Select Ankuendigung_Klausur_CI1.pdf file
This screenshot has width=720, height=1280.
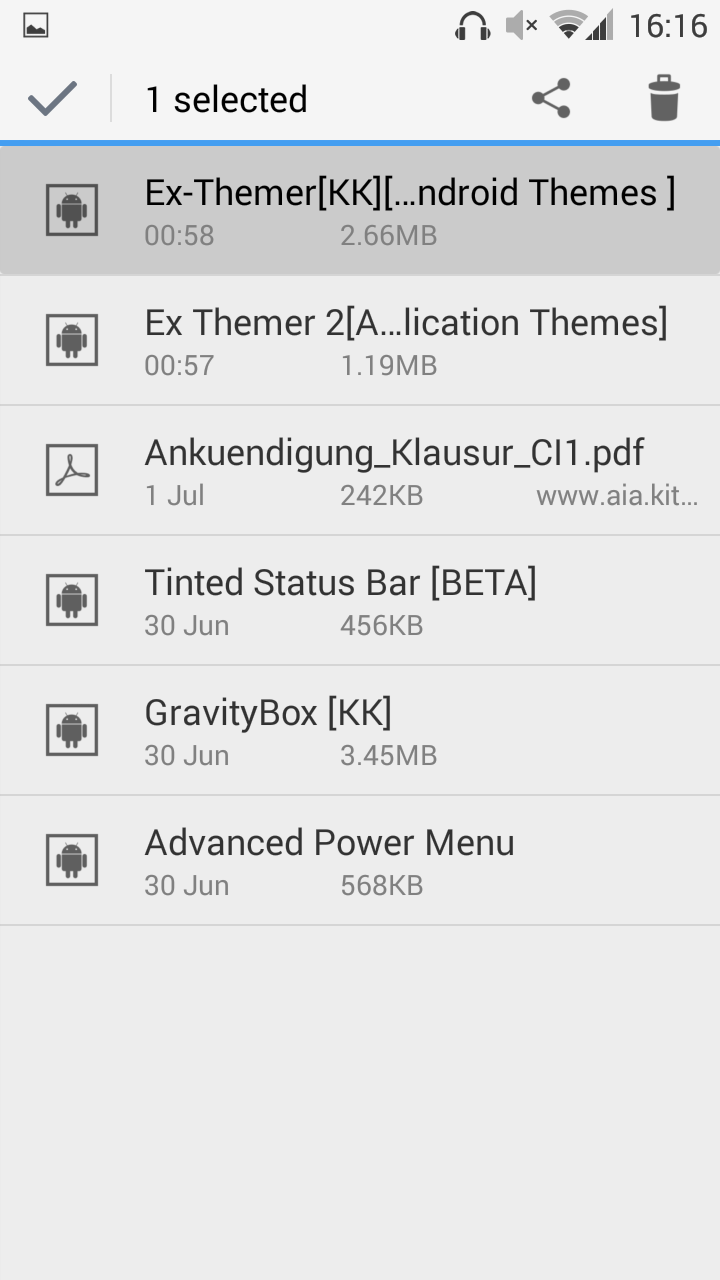pos(360,470)
